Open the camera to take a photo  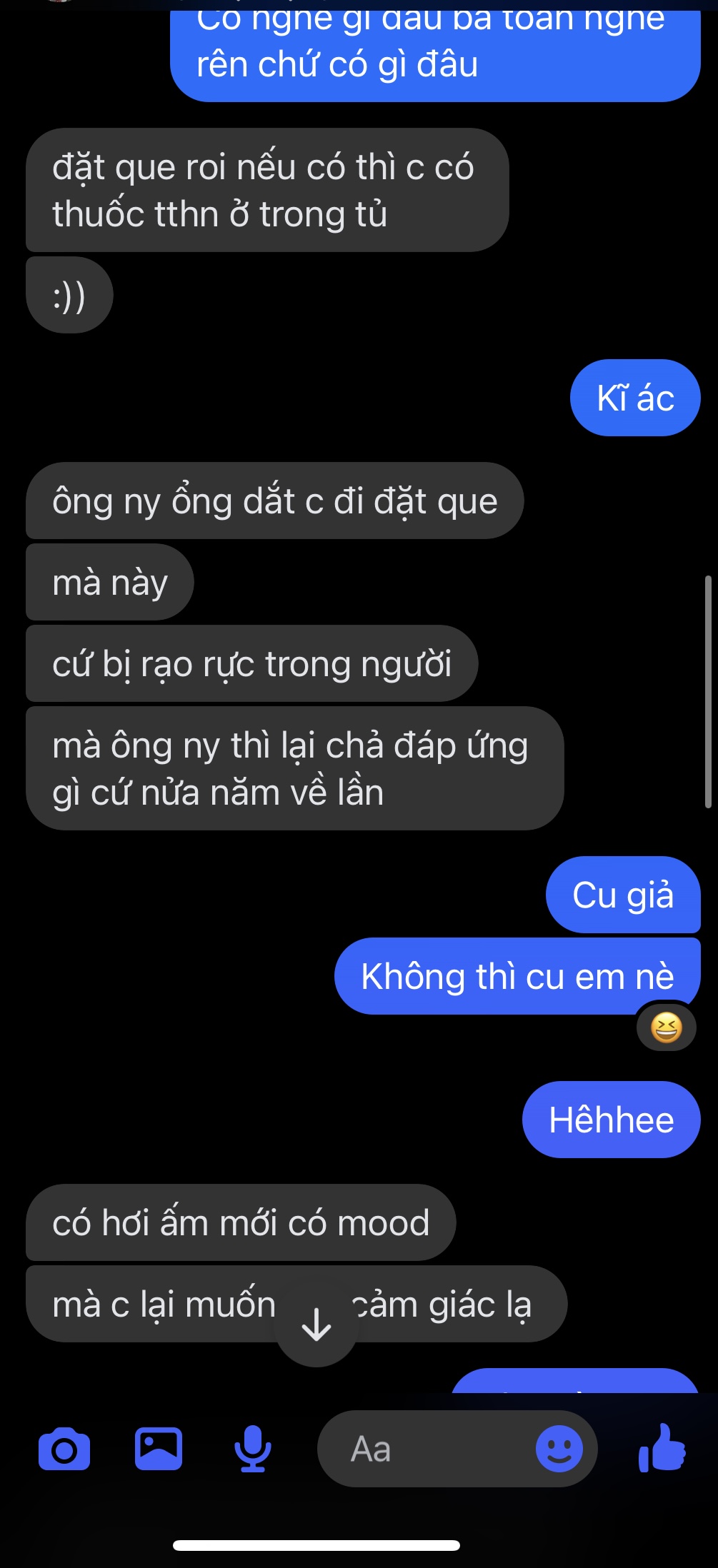pyautogui.click(x=64, y=1449)
